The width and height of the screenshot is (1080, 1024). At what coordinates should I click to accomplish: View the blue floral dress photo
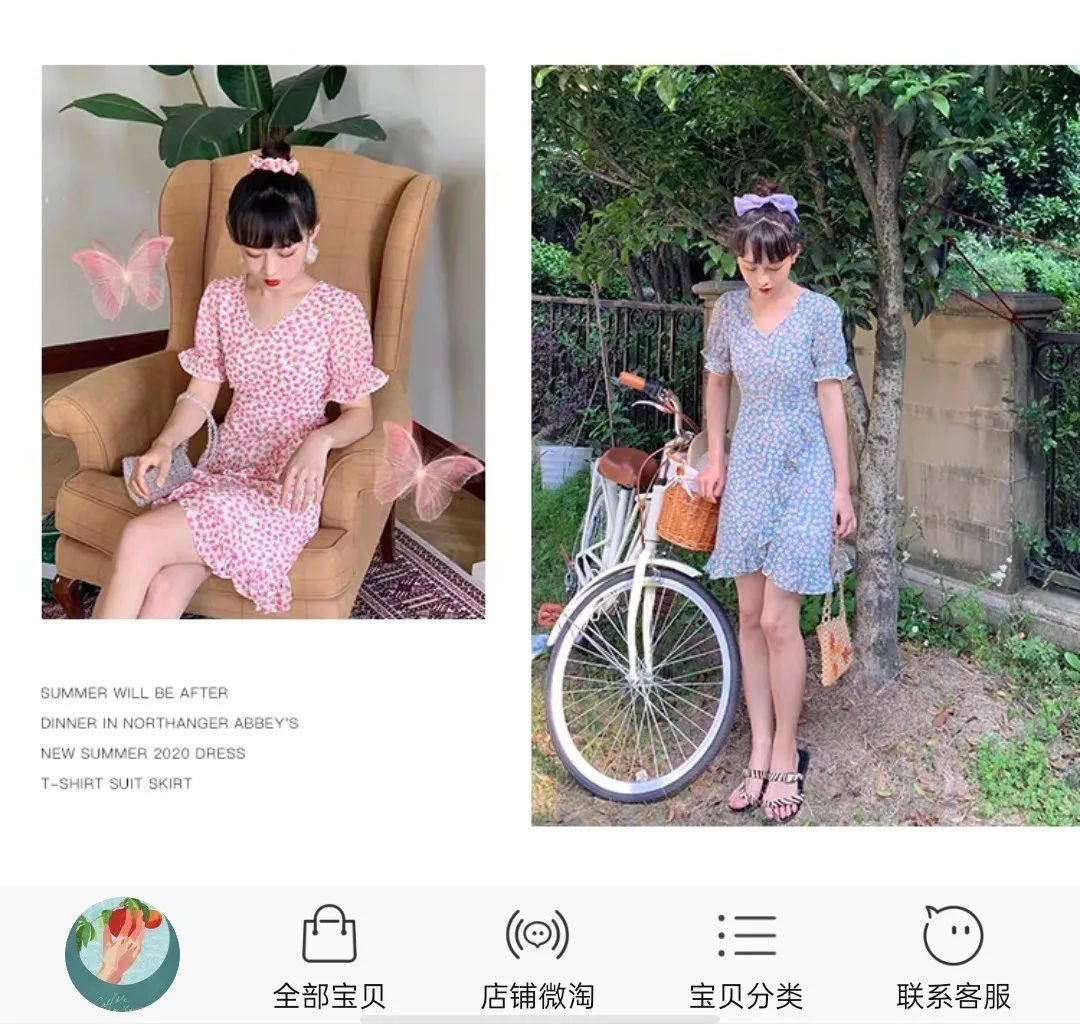pyautogui.click(x=805, y=445)
